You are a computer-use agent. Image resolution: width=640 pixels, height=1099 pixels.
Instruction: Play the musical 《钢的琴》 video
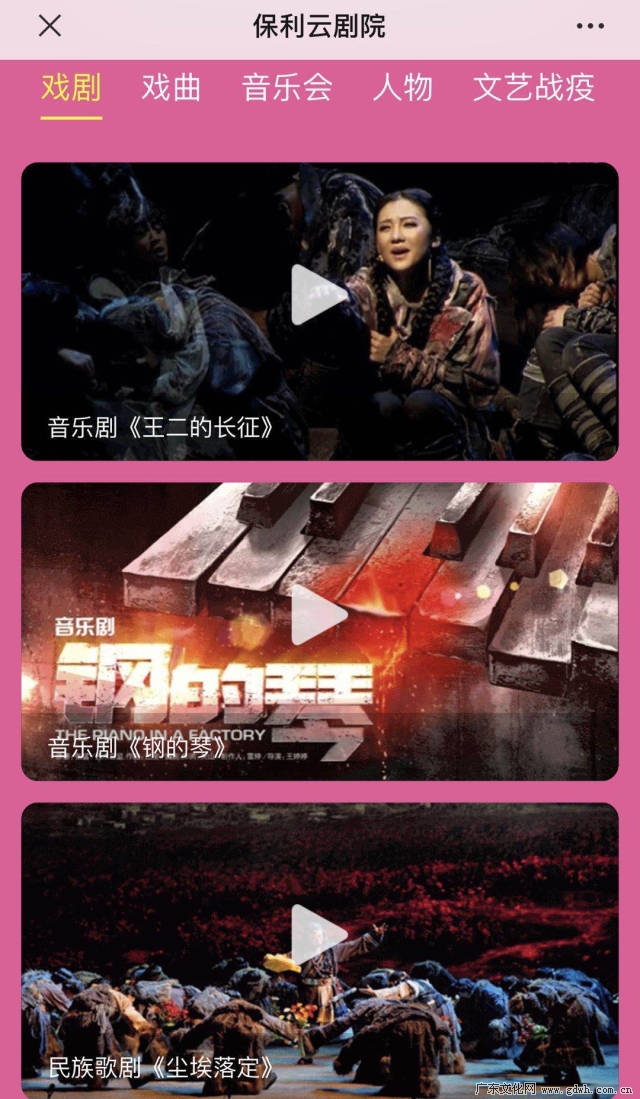pyautogui.click(x=318, y=615)
